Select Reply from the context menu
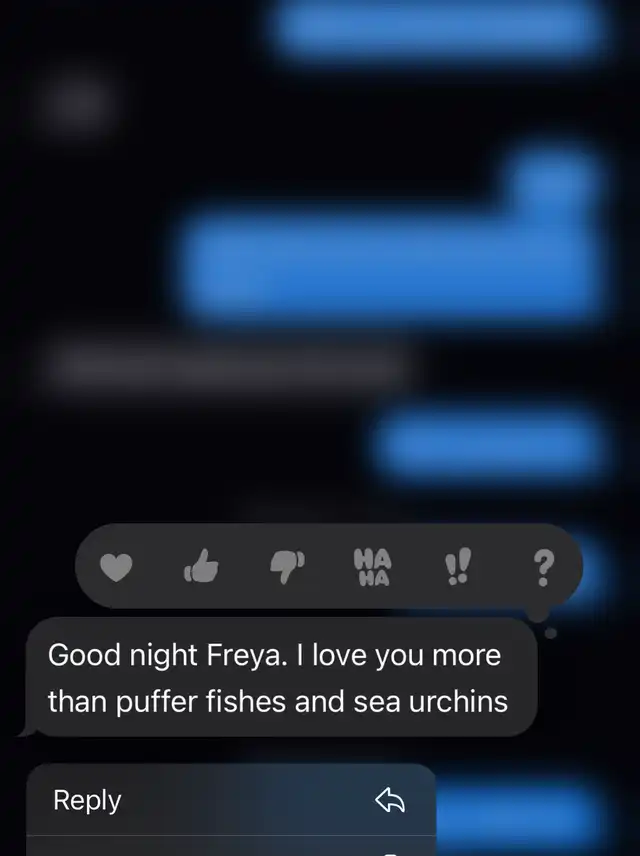 pos(230,800)
